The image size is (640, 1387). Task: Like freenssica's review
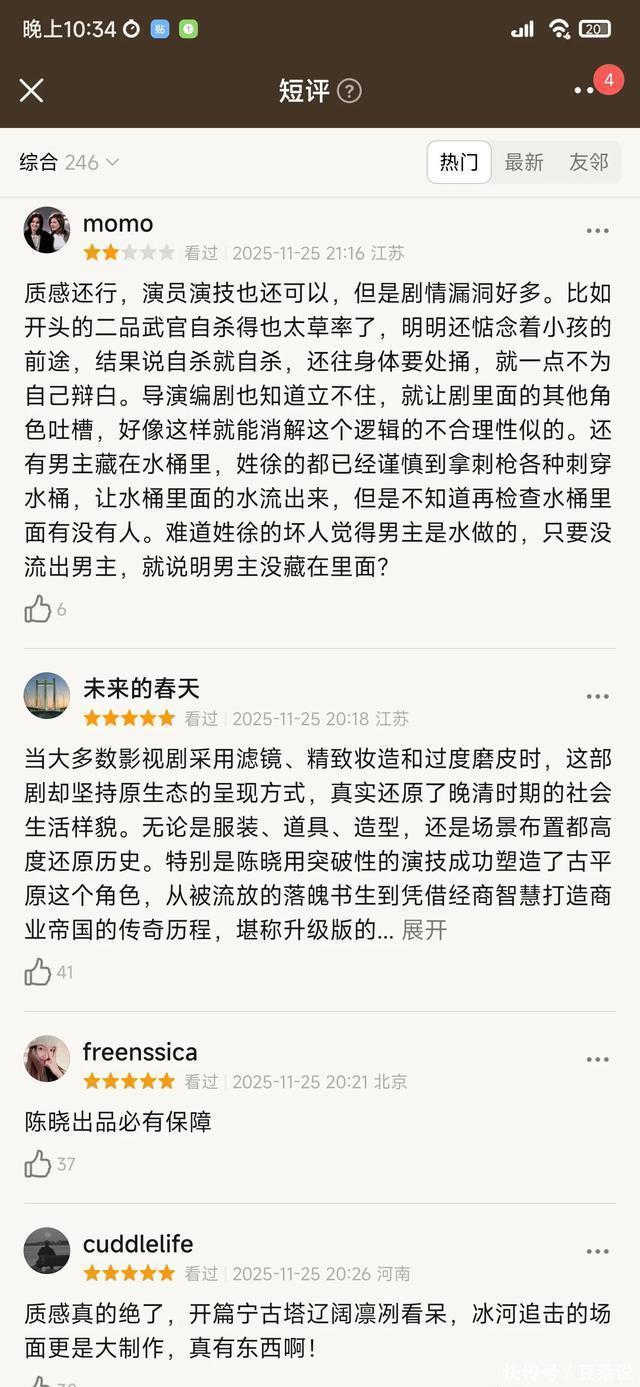[x=38, y=1164]
